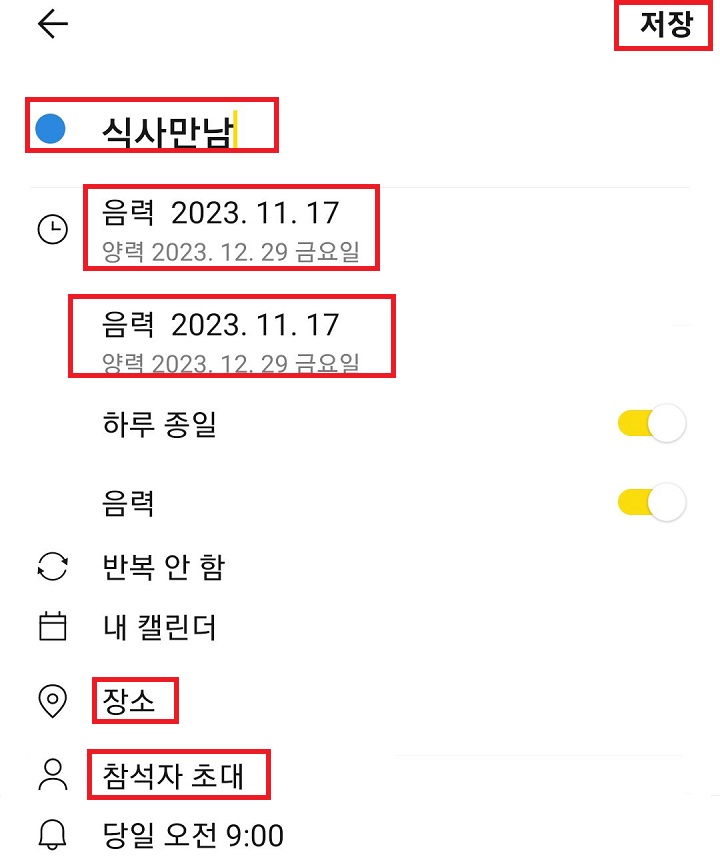Viewport: 720px width, 867px height.
Task: Click 장소 to add a location
Action: tap(134, 701)
